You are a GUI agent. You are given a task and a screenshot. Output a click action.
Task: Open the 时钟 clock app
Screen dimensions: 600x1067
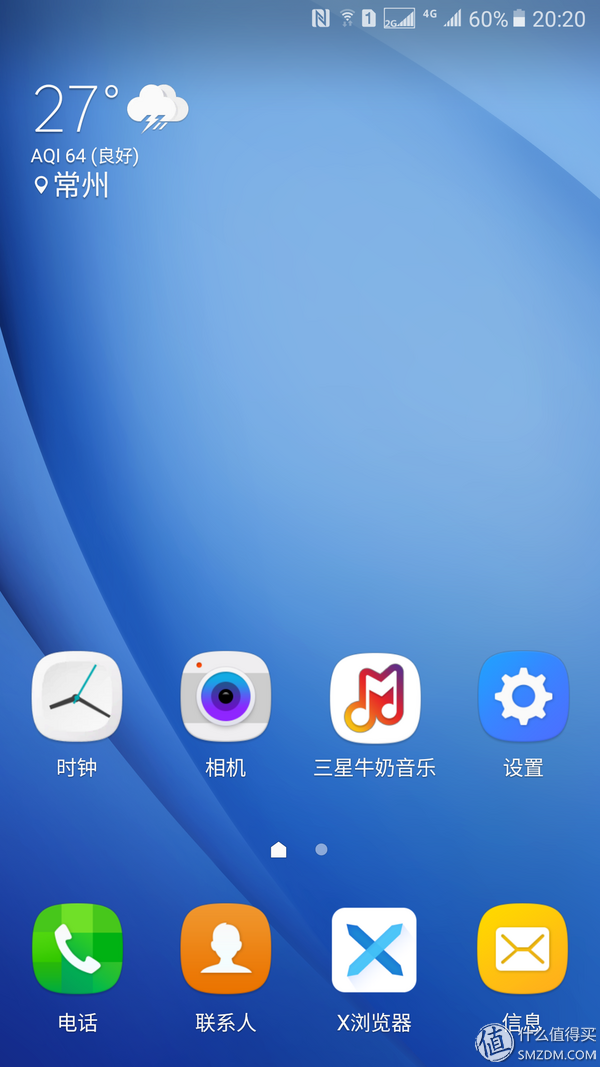pyautogui.click(x=76, y=697)
